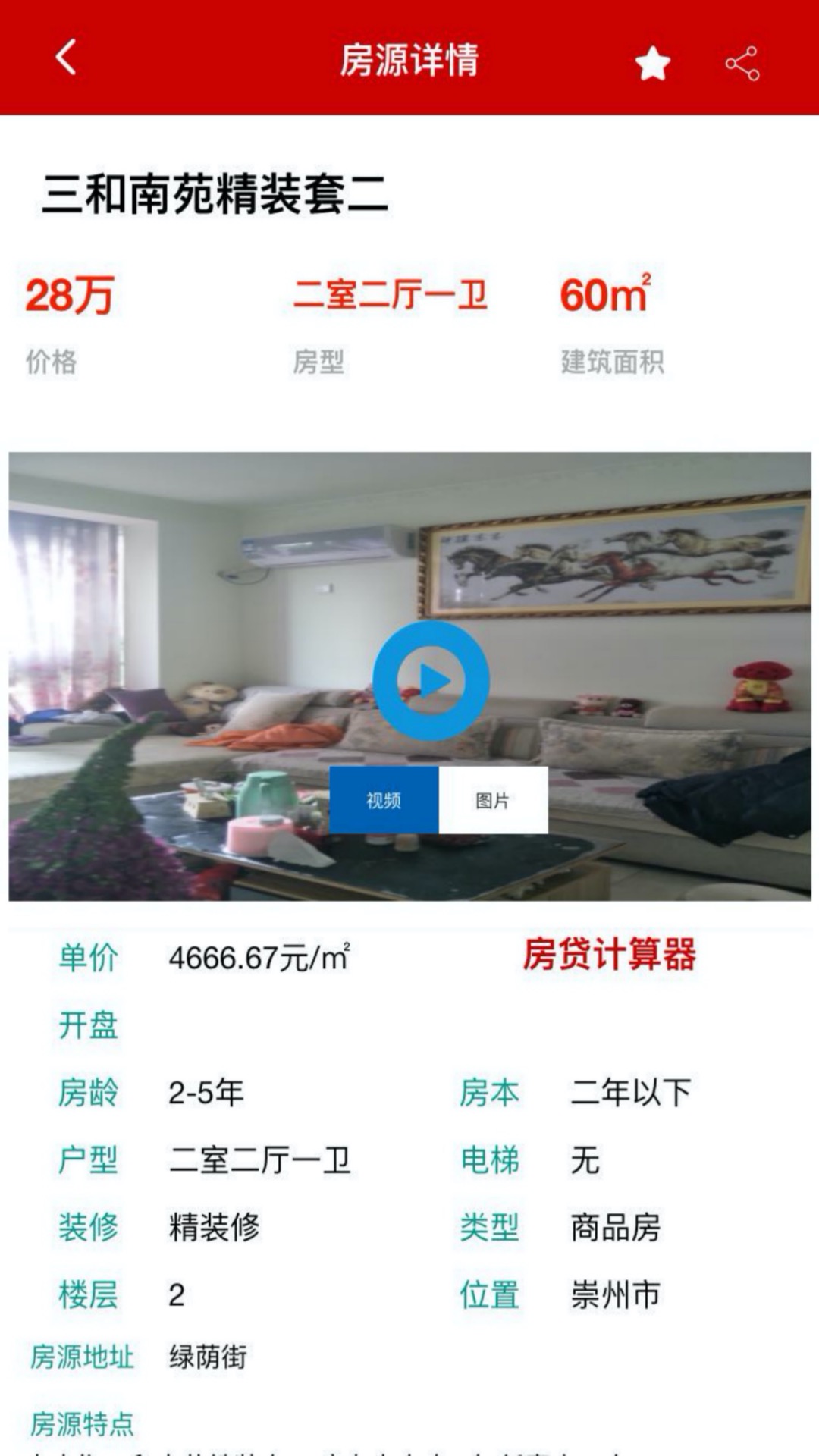This screenshot has width=819, height=1456.
Task: Open the 房贷计算器 mortgage calculator
Action: click(609, 955)
